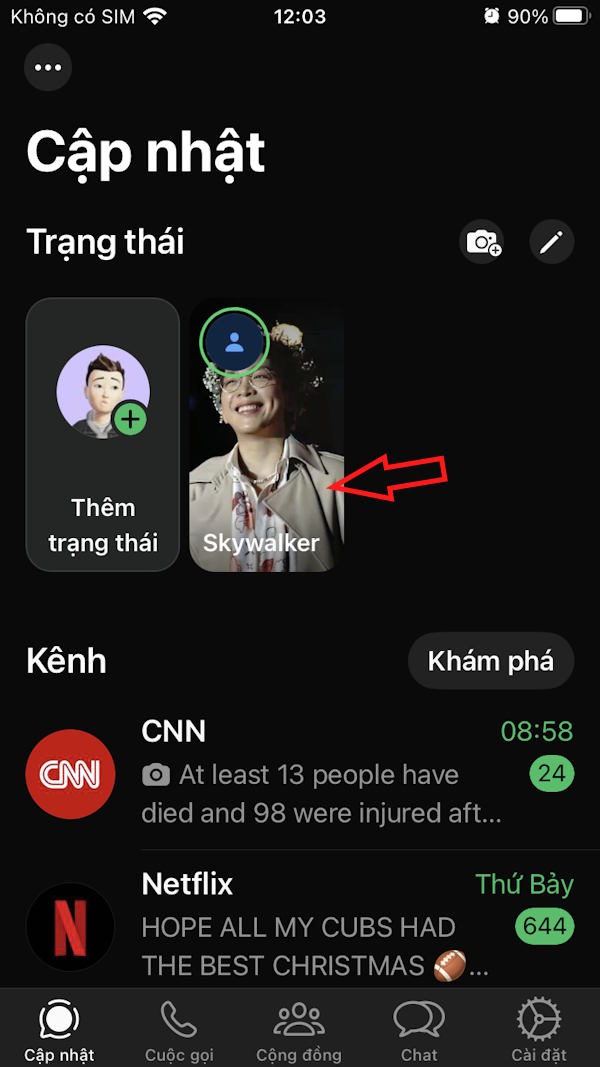600x1067 pixels.
Task: Switch to the Cộng đồng tab
Action: [298, 1030]
